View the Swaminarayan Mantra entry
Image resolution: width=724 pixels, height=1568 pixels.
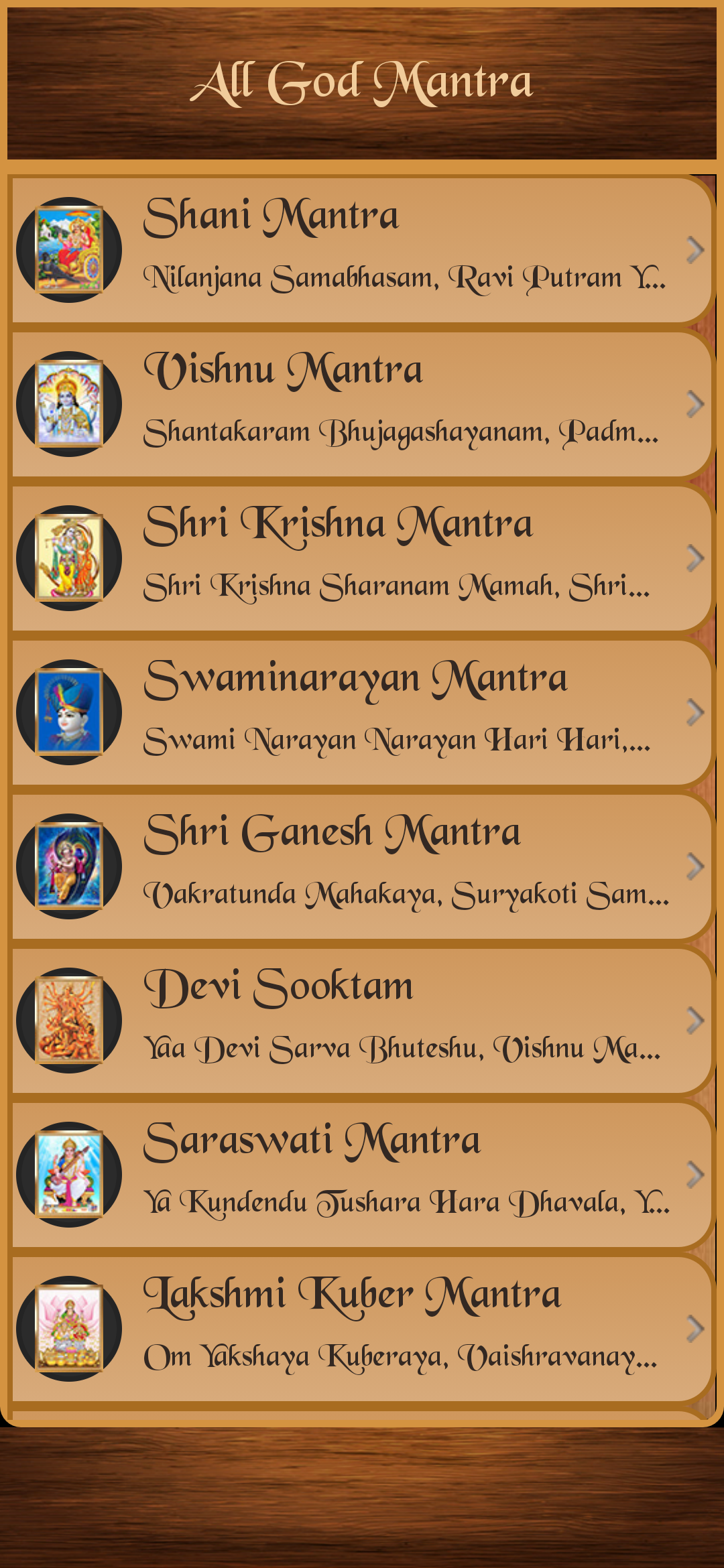click(x=362, y=712)
